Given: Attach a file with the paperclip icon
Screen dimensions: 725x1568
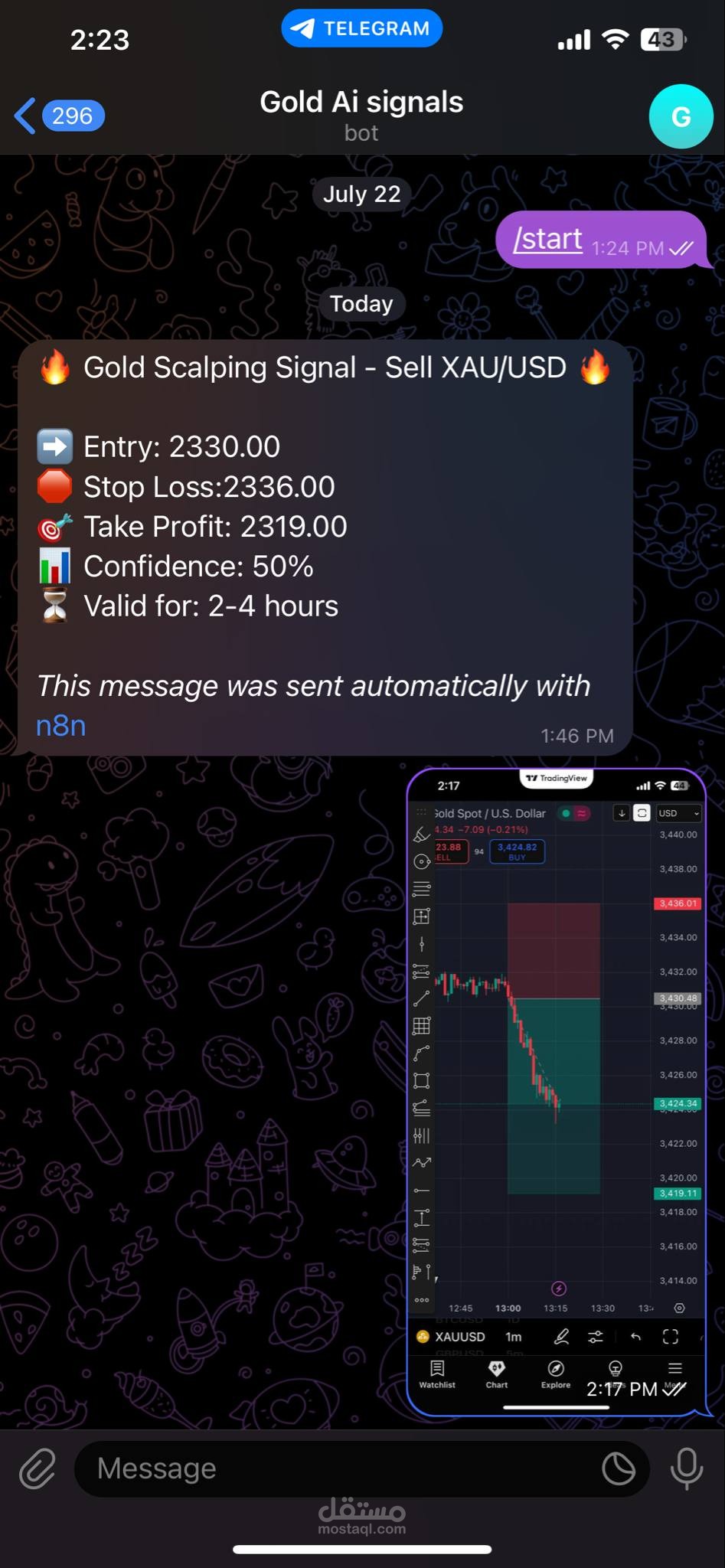Looking at the screenshot, I should 37,1468.
